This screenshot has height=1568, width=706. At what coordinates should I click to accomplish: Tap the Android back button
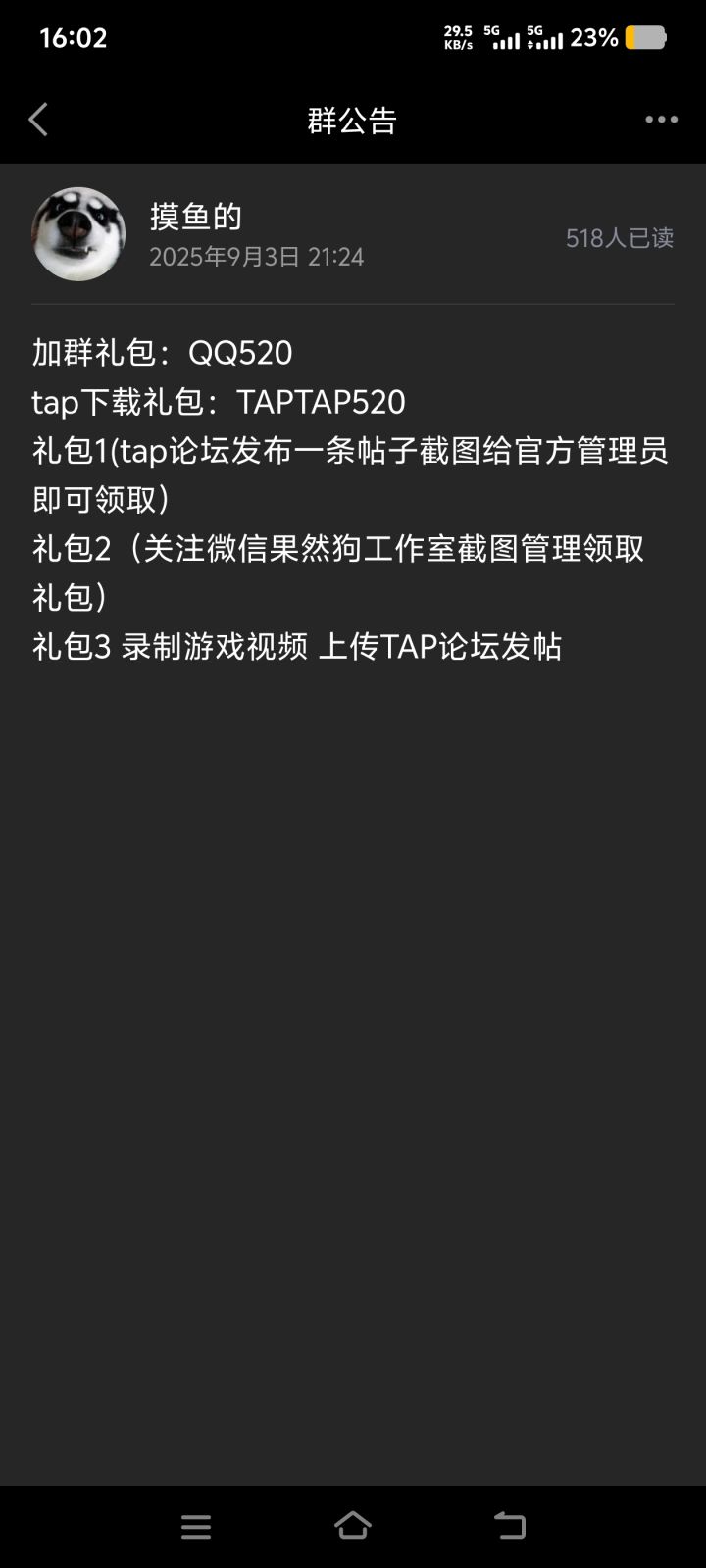pos(509,1525)
